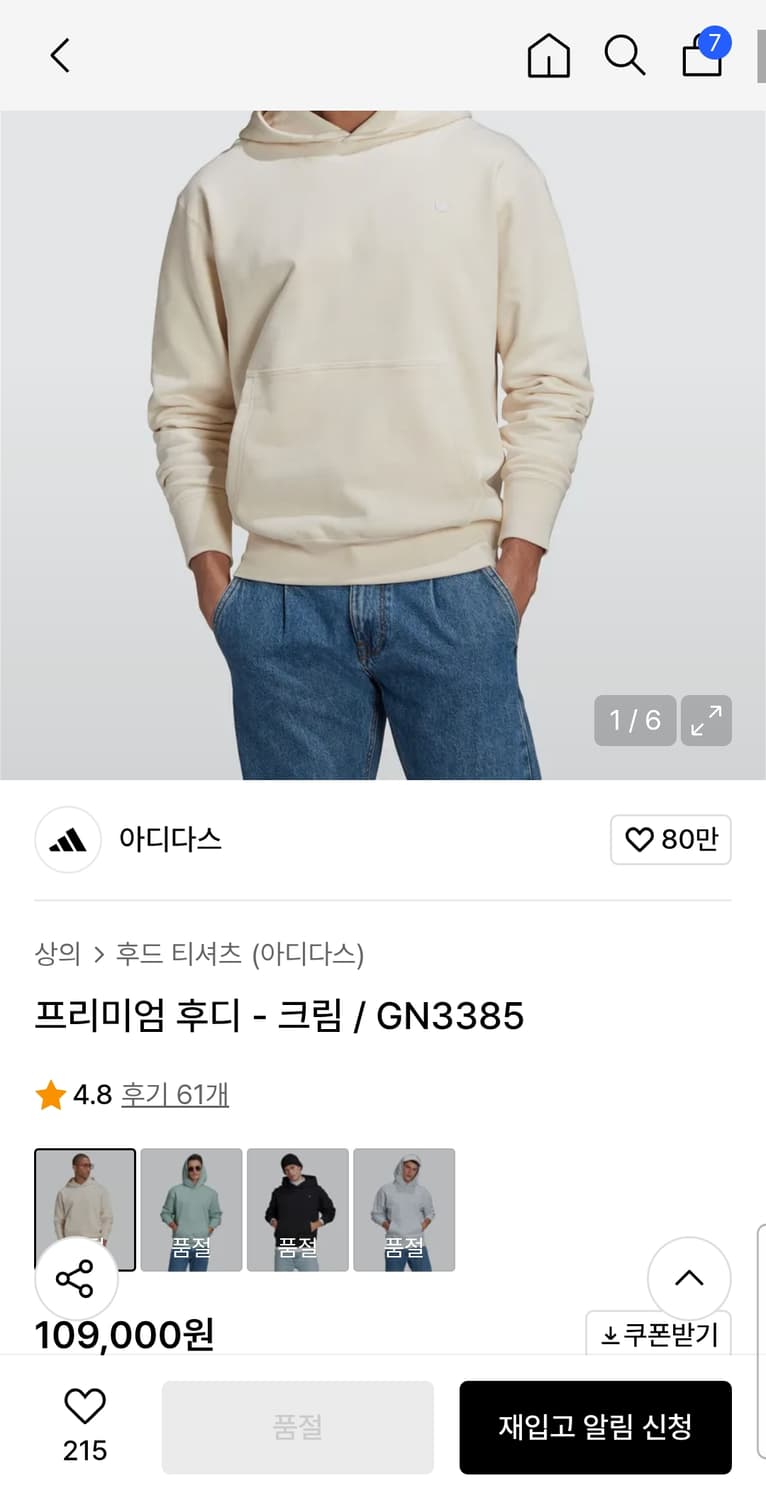Go to the home screen via home icon
This screenshot has width=766, height=1500.
(548, 56)
